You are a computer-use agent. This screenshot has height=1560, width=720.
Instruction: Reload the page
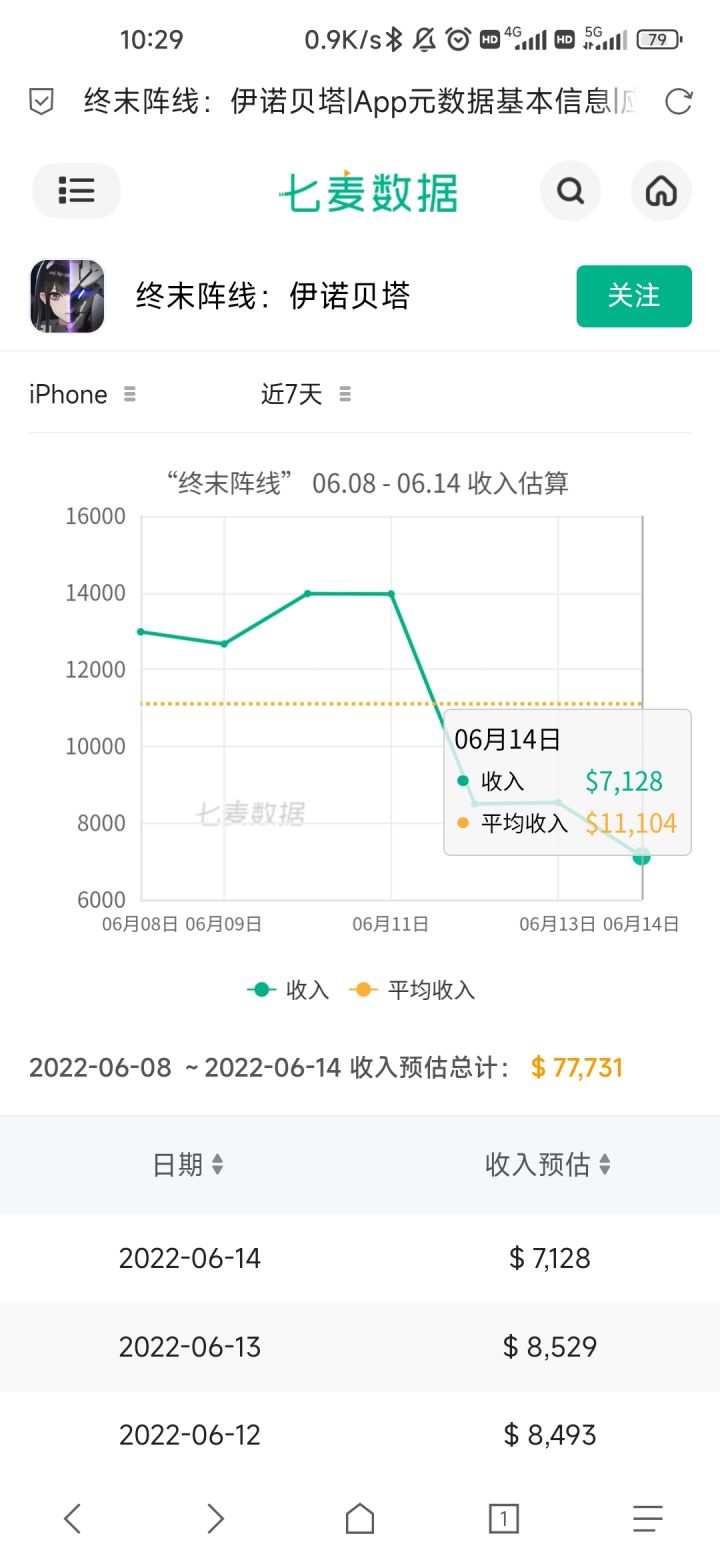pos(679,101)
